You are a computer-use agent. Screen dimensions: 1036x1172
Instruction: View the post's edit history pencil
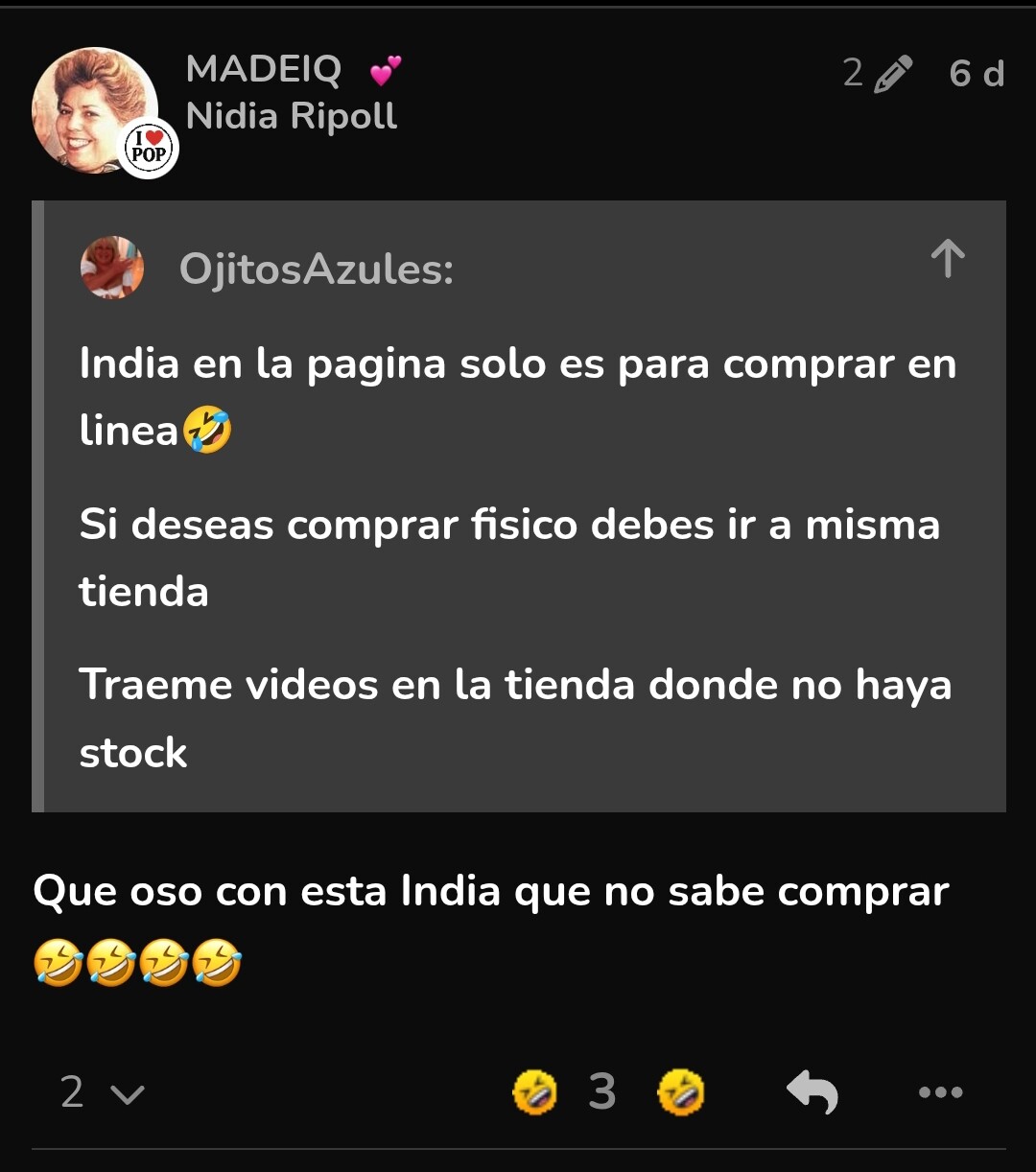[x=878, y=74]
